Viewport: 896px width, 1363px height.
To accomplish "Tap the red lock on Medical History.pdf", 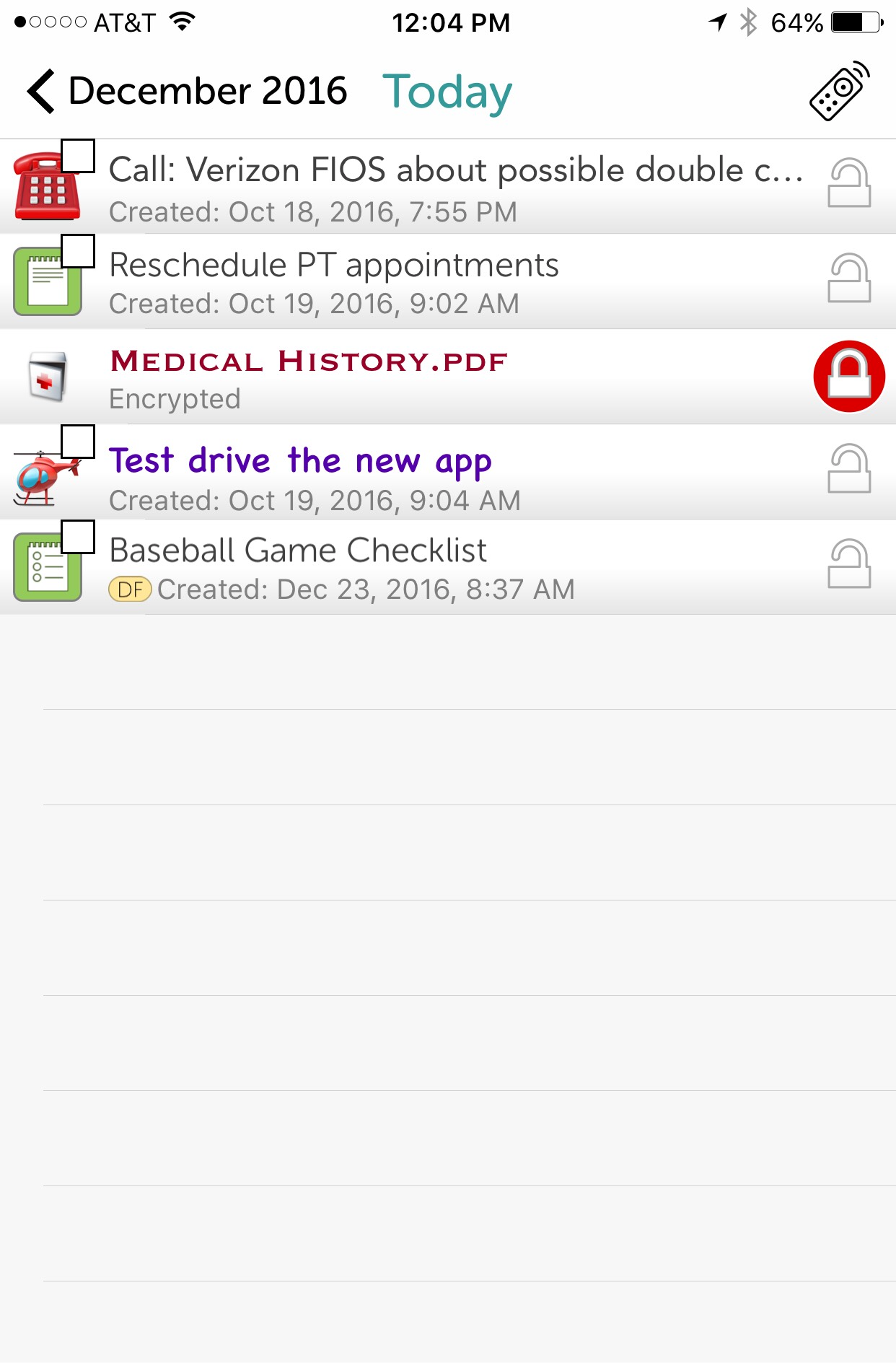I will (849, 376).
